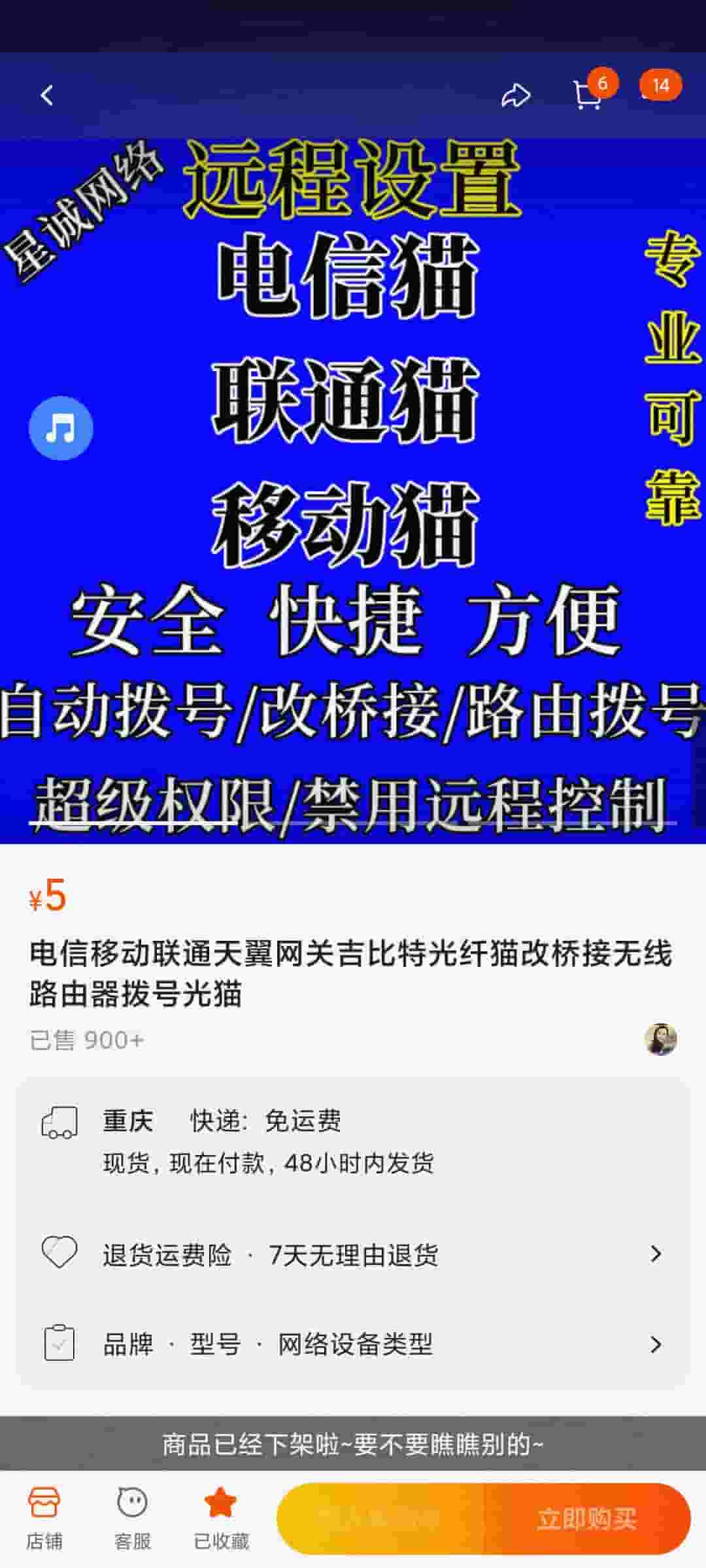
Task: Contact 客服 customer service
Action: click(x=133, y=1519)
